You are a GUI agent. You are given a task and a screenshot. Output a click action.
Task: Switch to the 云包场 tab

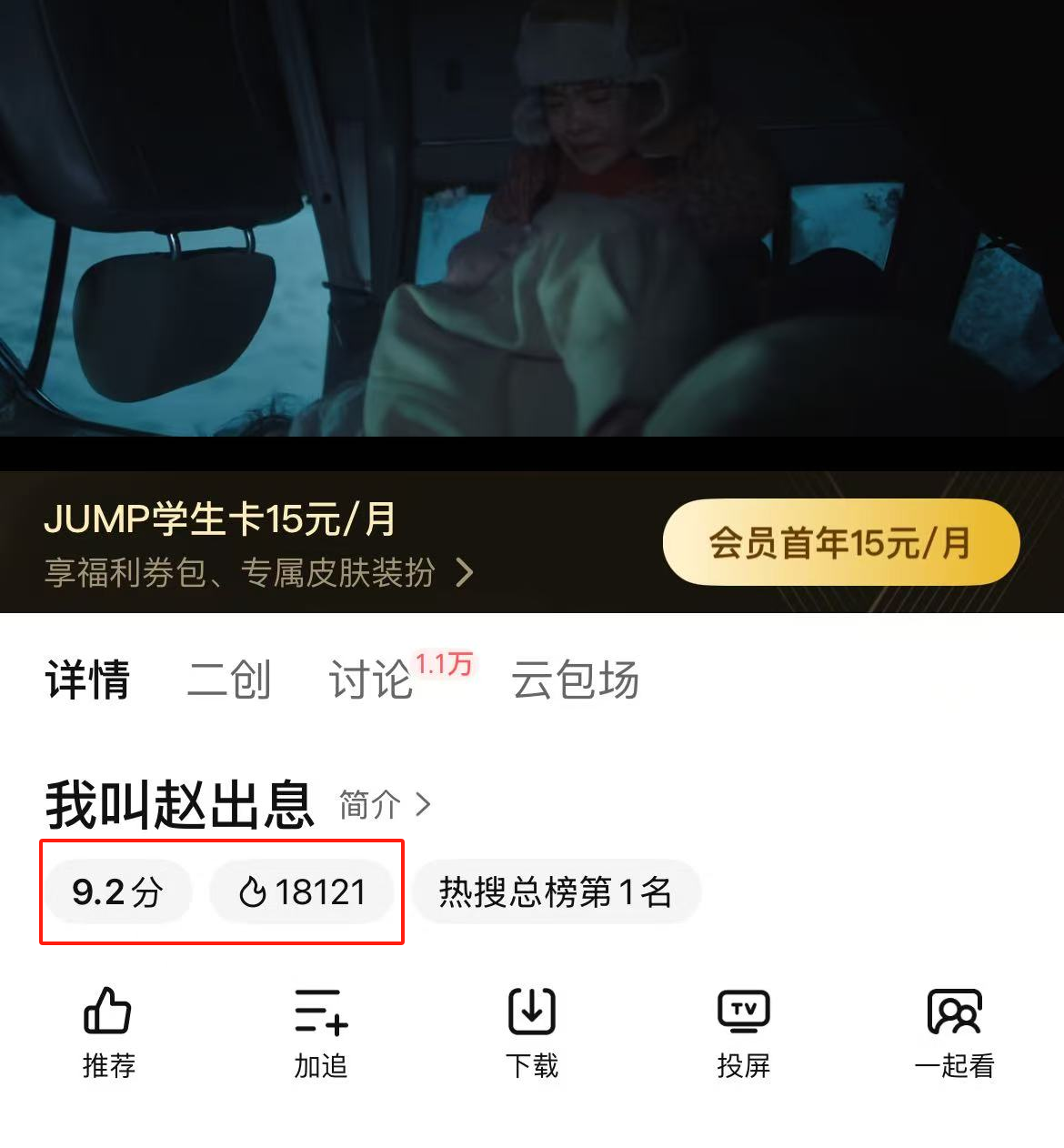click(x=575, y=680)
